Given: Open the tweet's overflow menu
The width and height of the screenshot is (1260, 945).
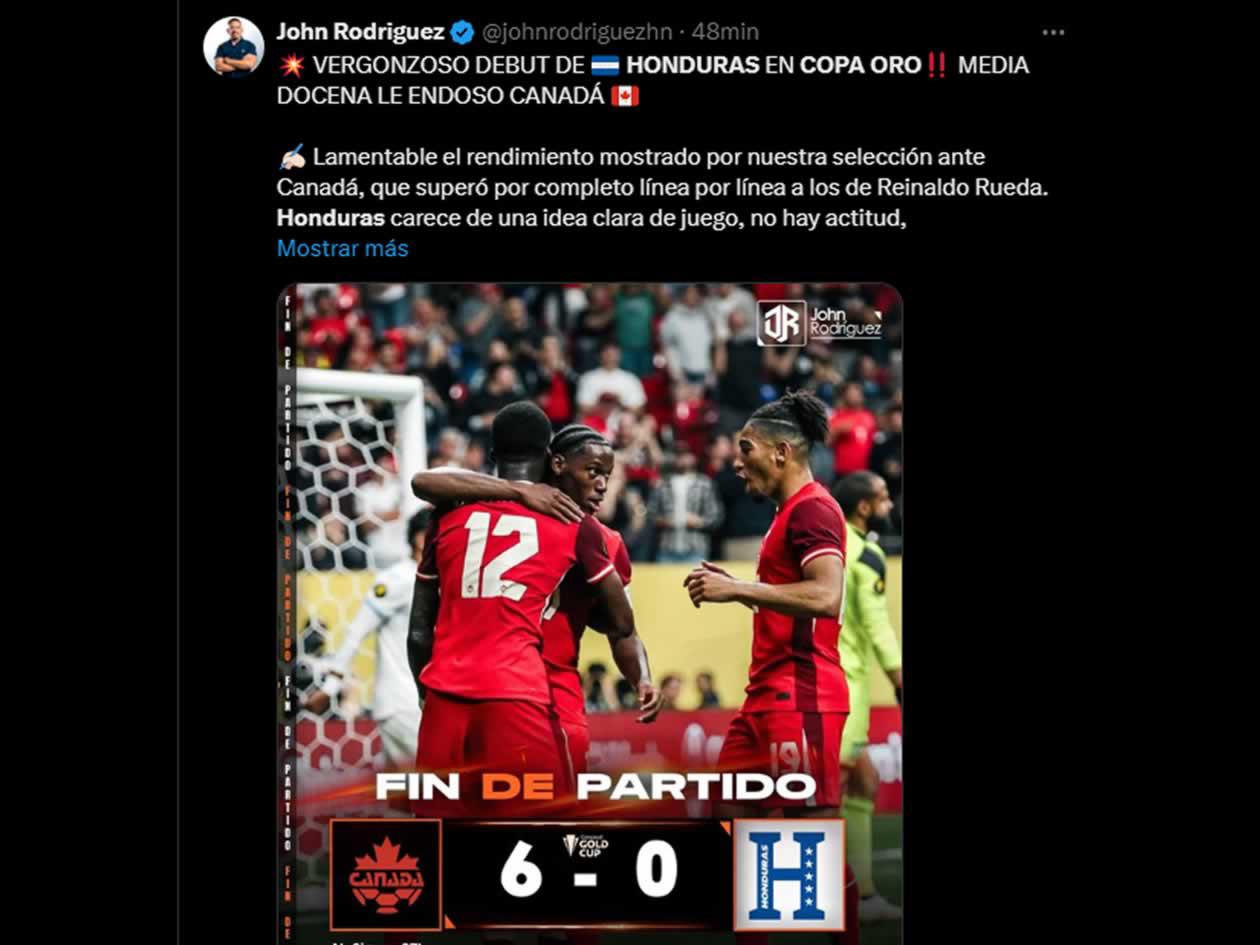Looking at the screenshot, I should (x=1053, y=32).
